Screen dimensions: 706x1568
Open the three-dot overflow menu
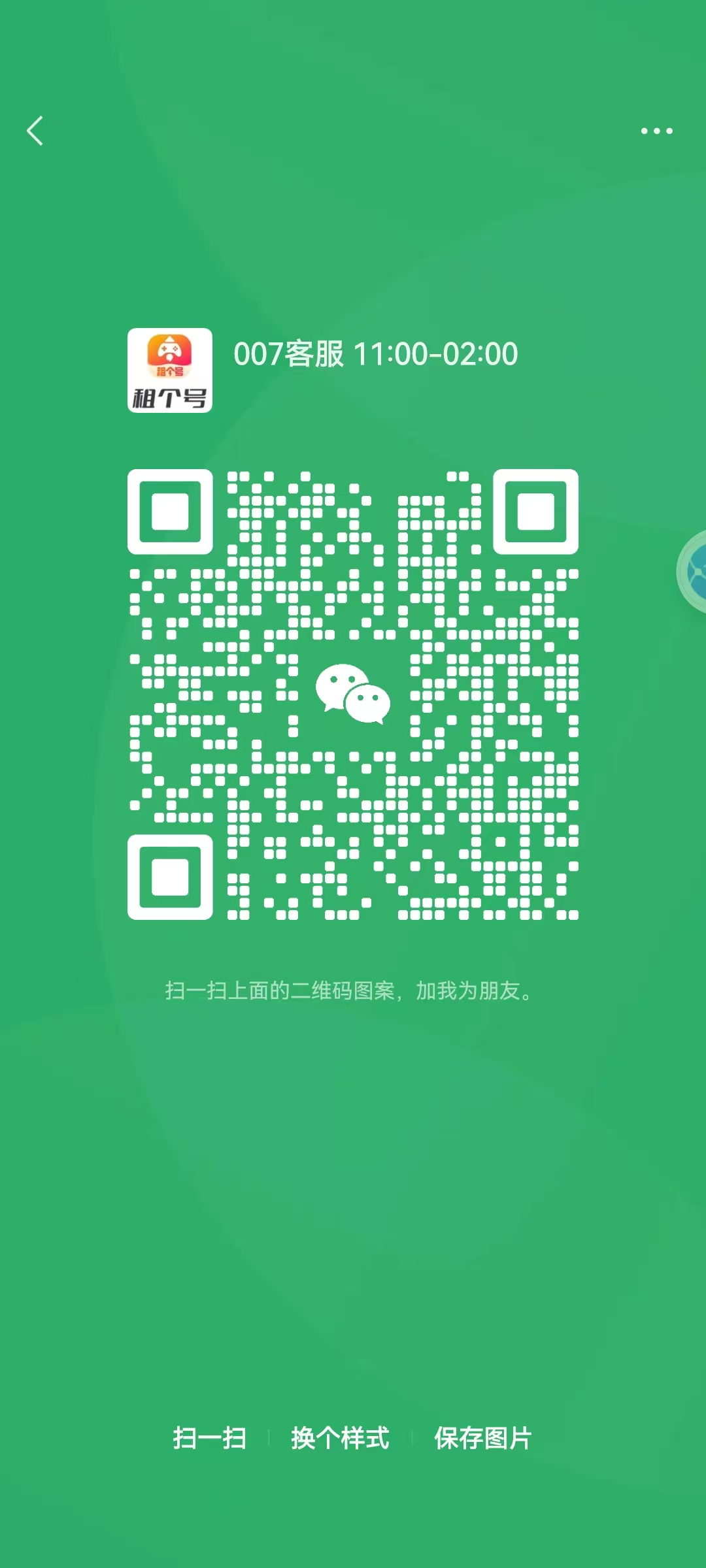click(x=656, y=131)
